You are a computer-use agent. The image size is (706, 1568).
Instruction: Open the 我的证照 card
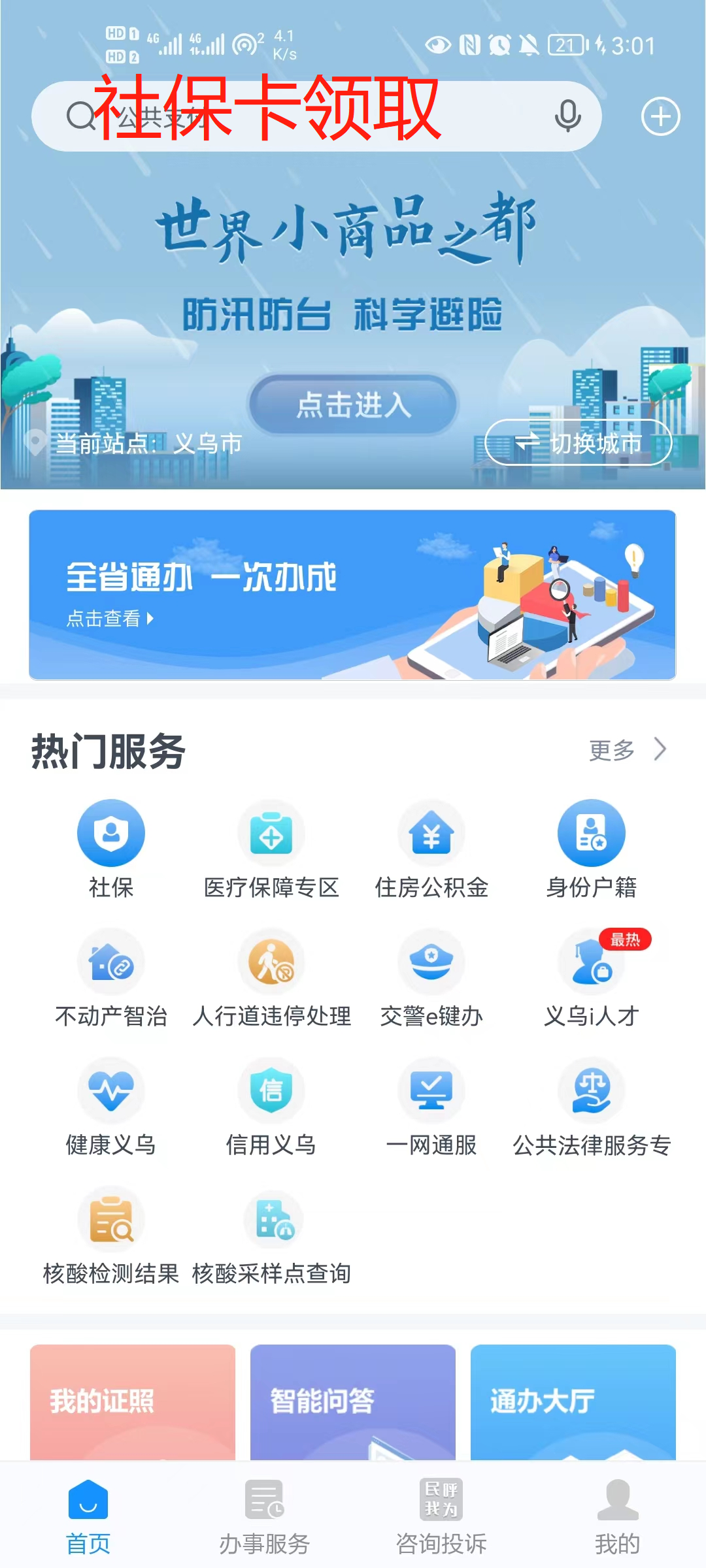133,1401
